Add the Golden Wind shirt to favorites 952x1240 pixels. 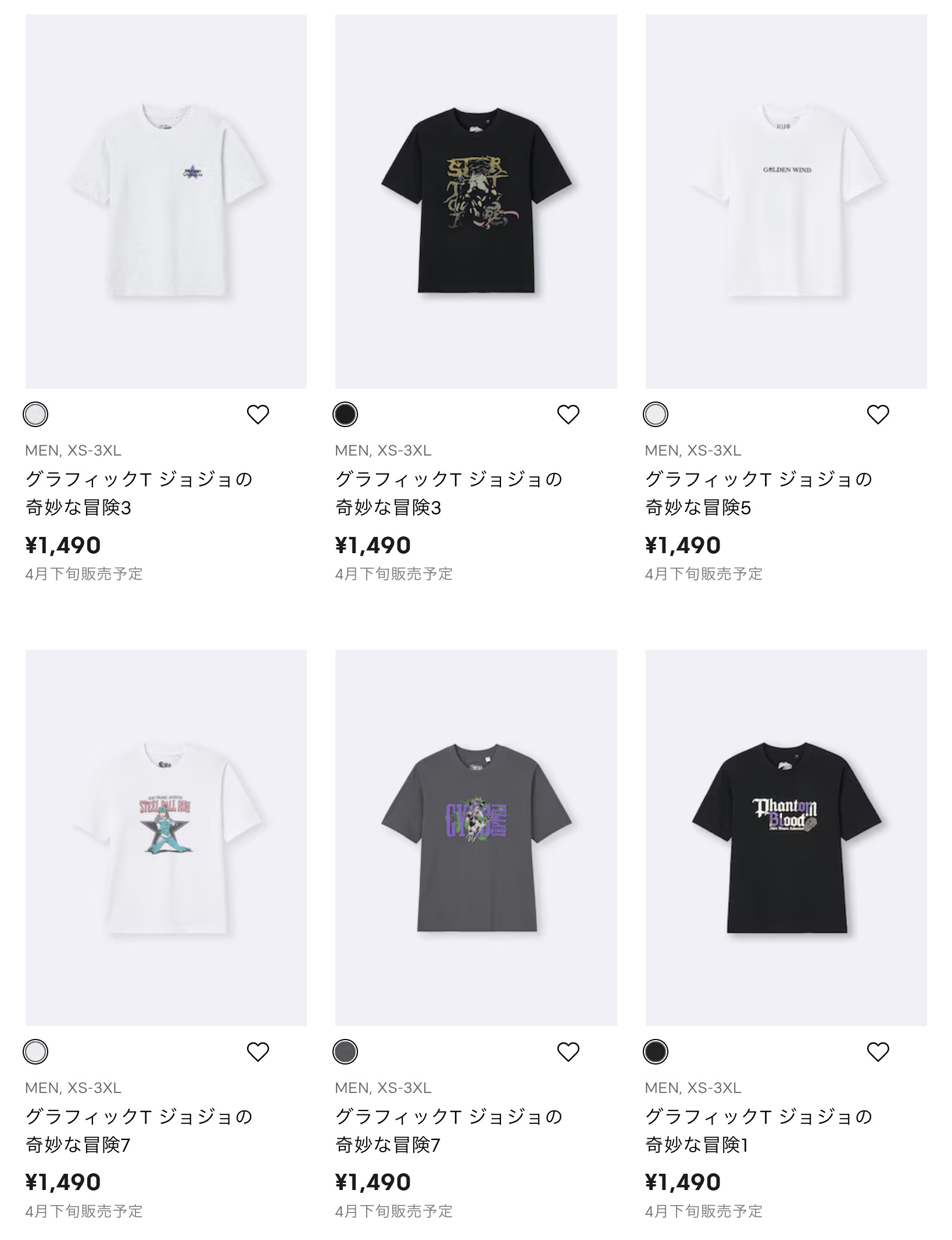[x=878, y=414]
